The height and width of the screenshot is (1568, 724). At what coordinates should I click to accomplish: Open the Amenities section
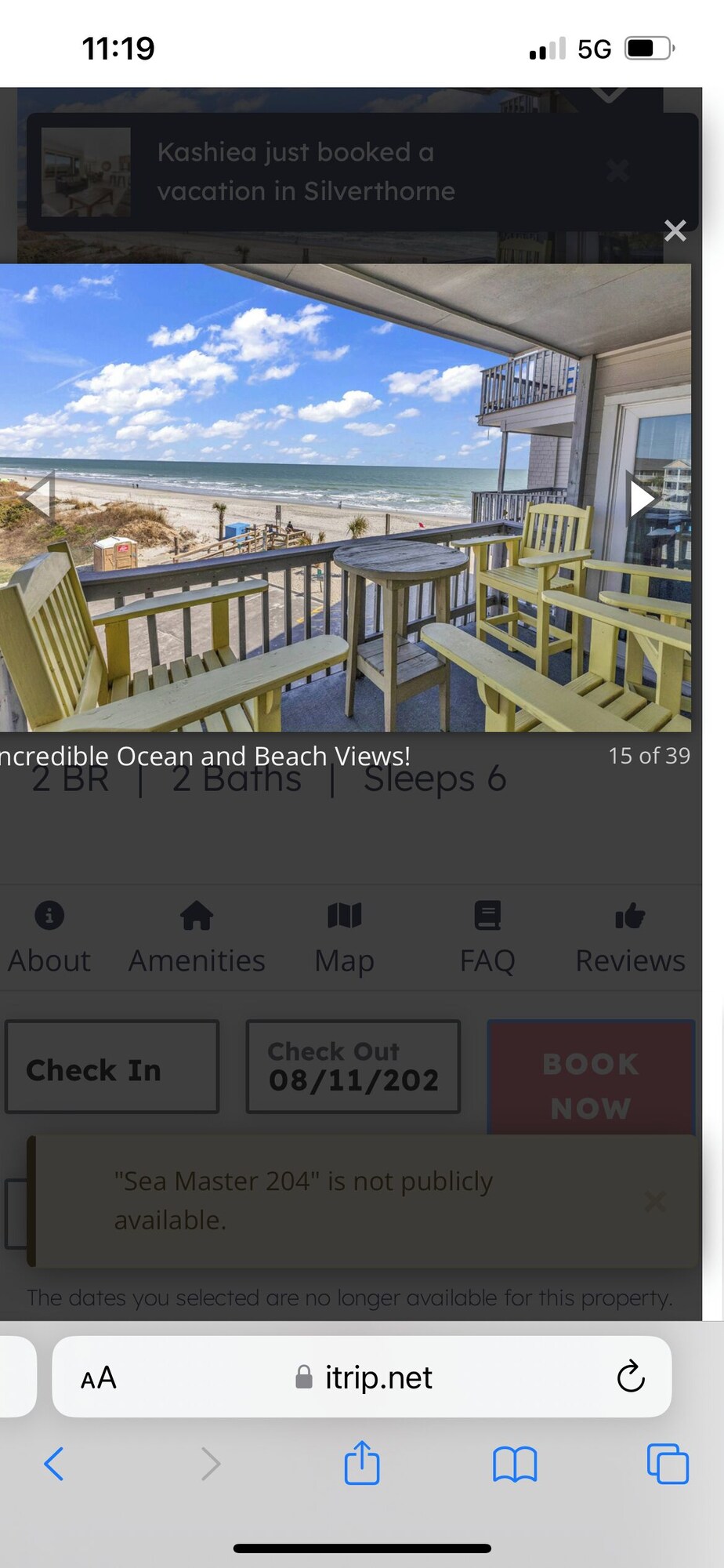pyautogui.click(x=197, y=938)
